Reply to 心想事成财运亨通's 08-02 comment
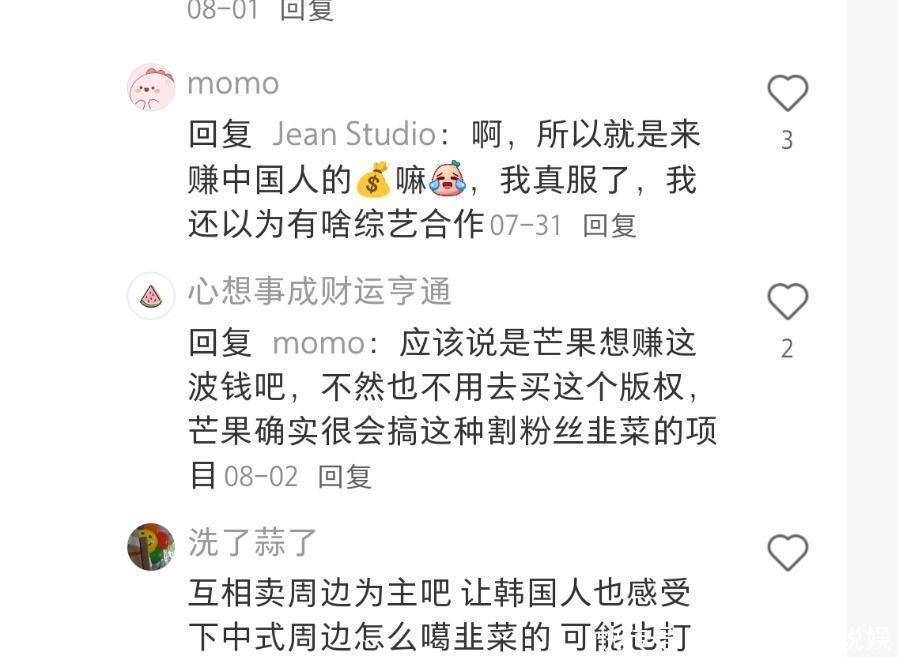The height and width of the screenshot is (657, 898). coord(344,477)
